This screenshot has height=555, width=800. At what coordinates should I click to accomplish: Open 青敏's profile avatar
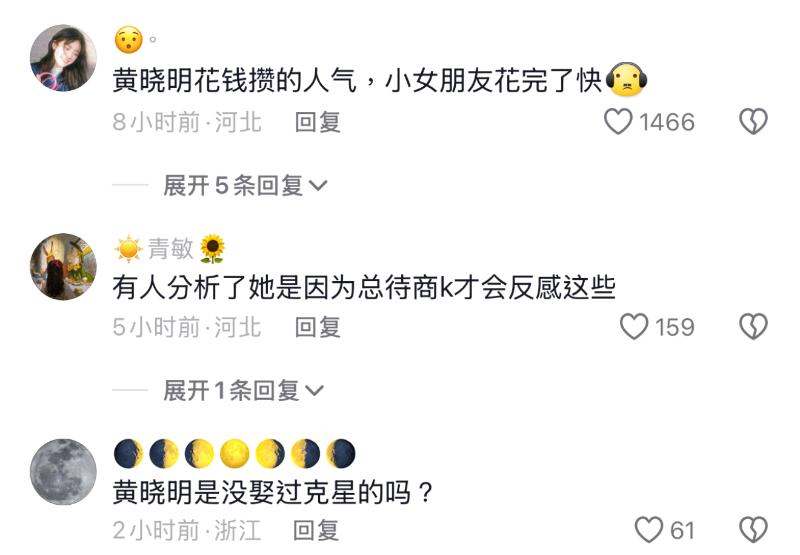point(64,268)
